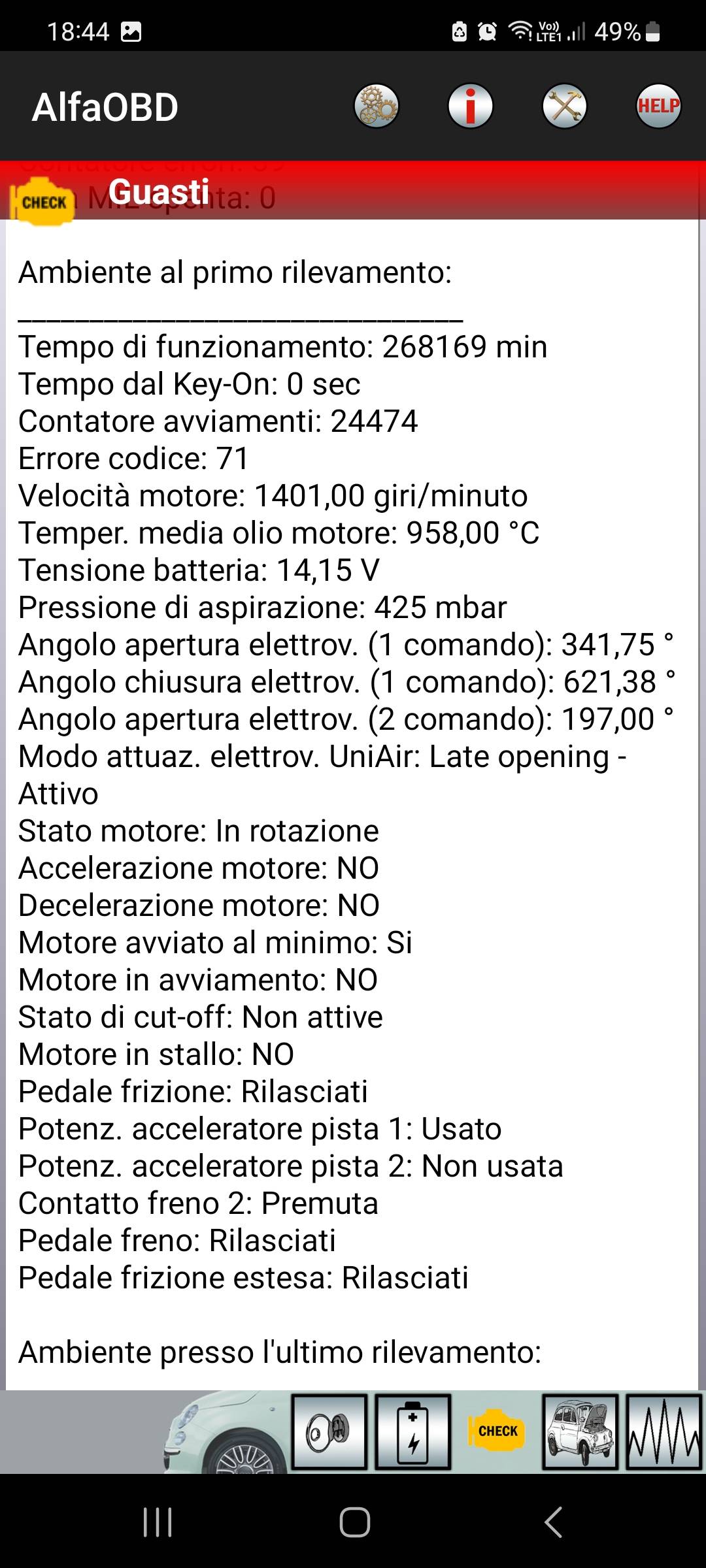Go back with the system back button

(553, 1522)
